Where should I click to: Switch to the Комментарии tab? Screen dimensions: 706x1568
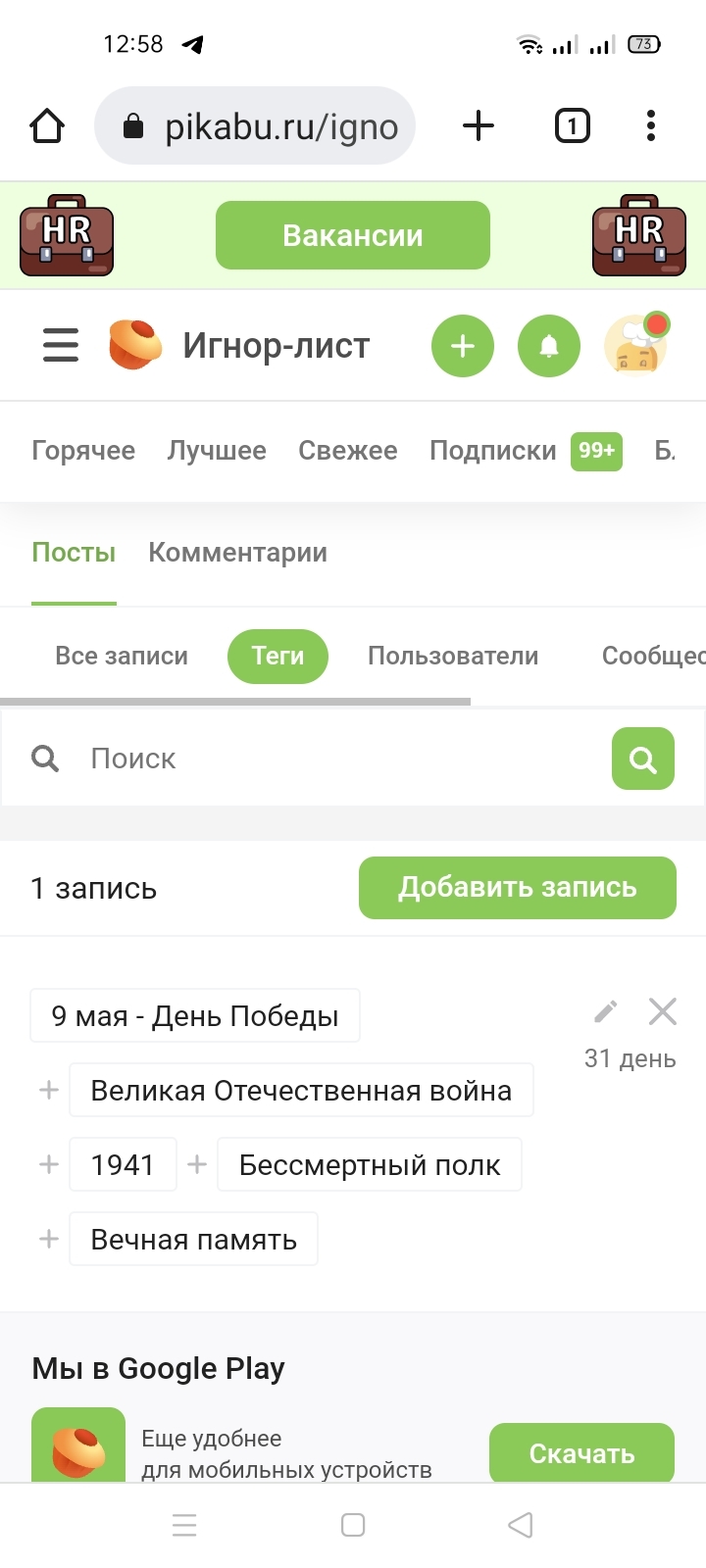pyautogui.click(x=237, y=553)
